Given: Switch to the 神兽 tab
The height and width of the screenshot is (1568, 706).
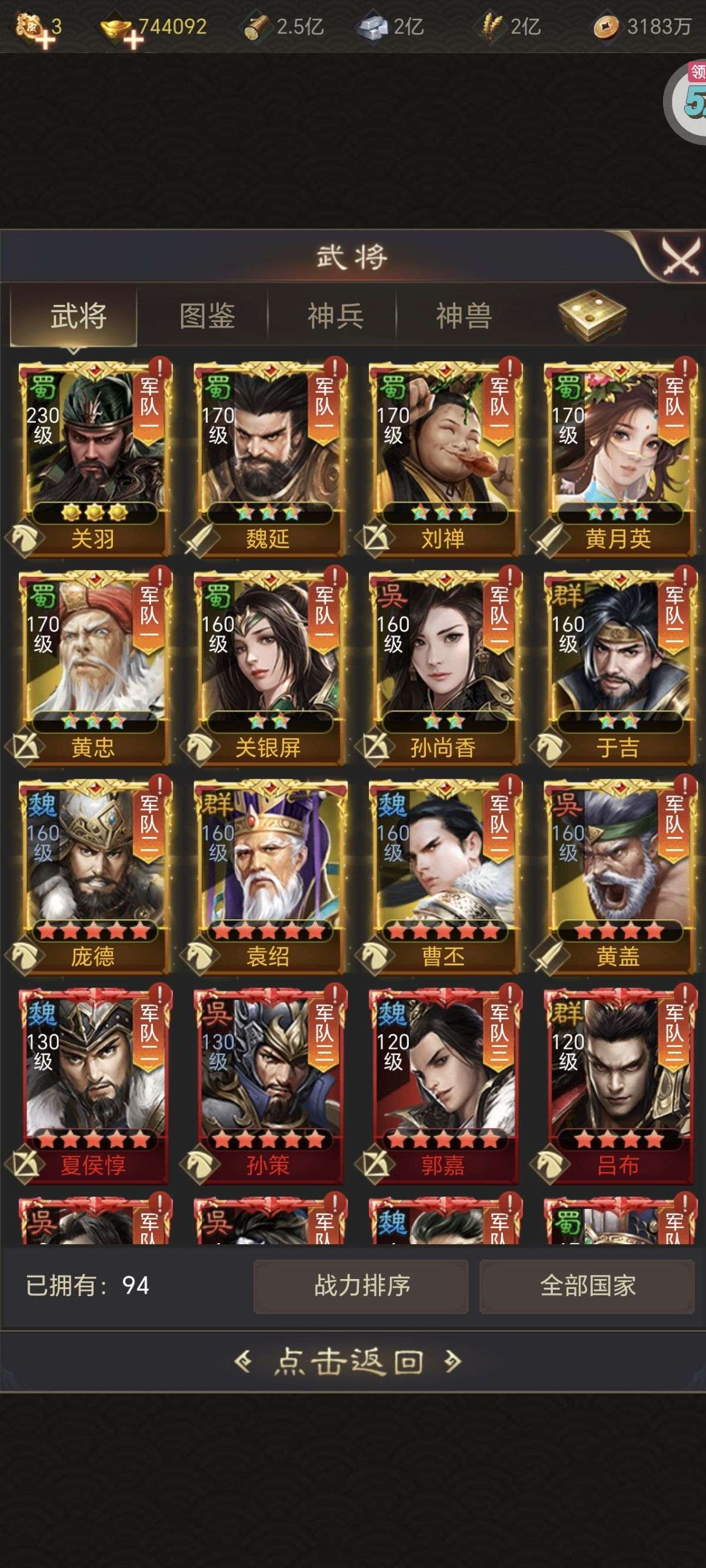Looking at the screenshot, I should point(464,316).
